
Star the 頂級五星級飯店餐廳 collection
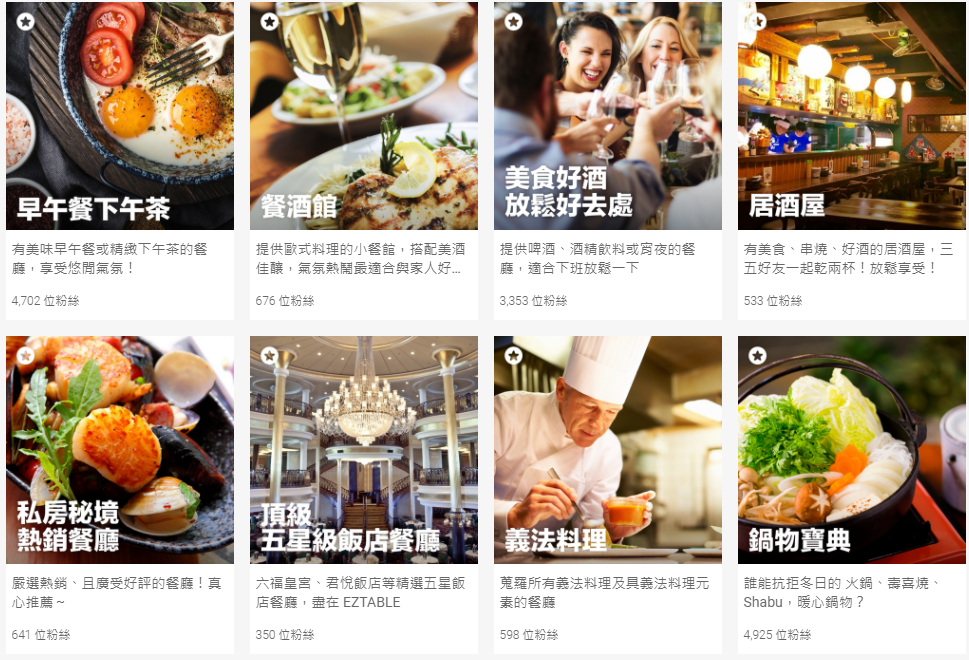[x=269, y=355]
